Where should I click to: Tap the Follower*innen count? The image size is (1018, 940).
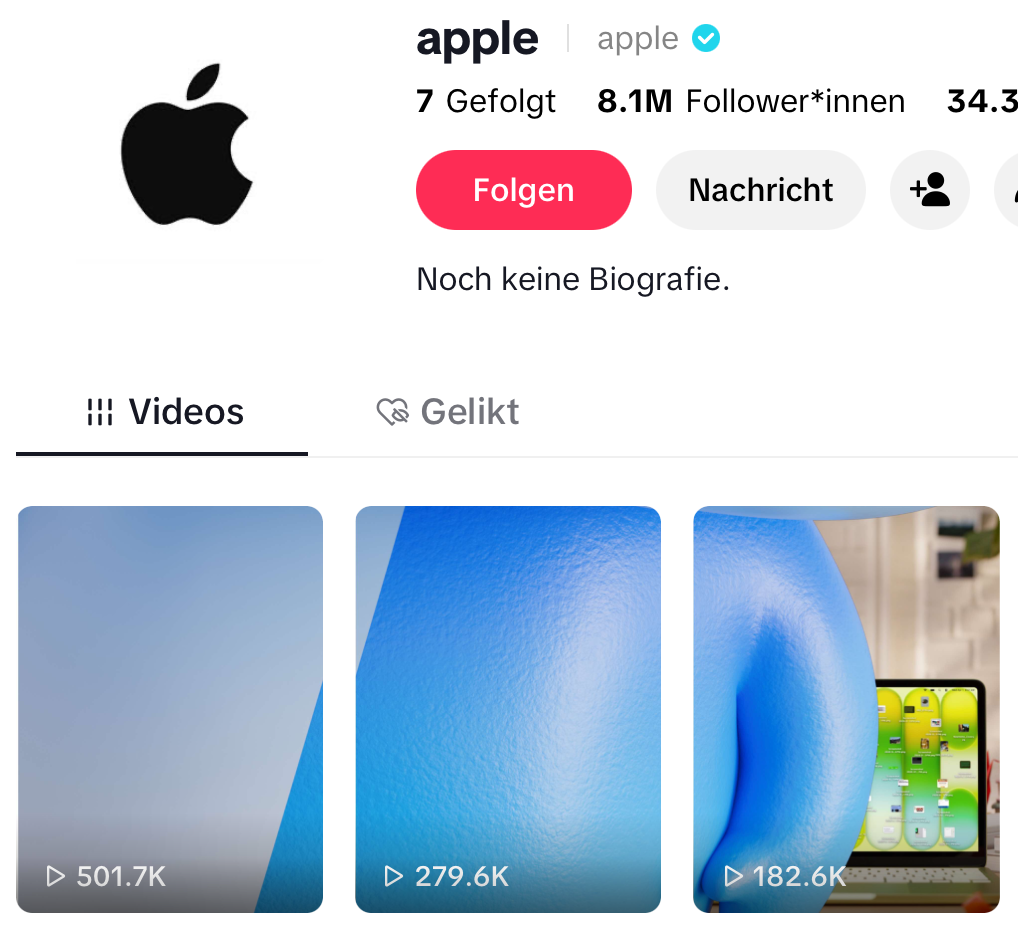pyautogui.click(x=750, y=101)
